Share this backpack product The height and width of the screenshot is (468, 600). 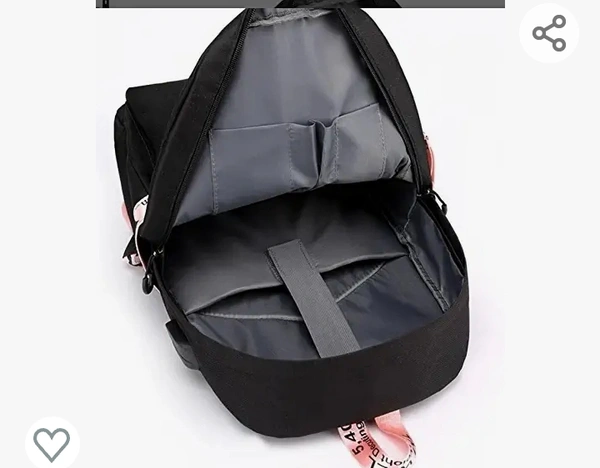pyautogui.click(x=549, y=33)
